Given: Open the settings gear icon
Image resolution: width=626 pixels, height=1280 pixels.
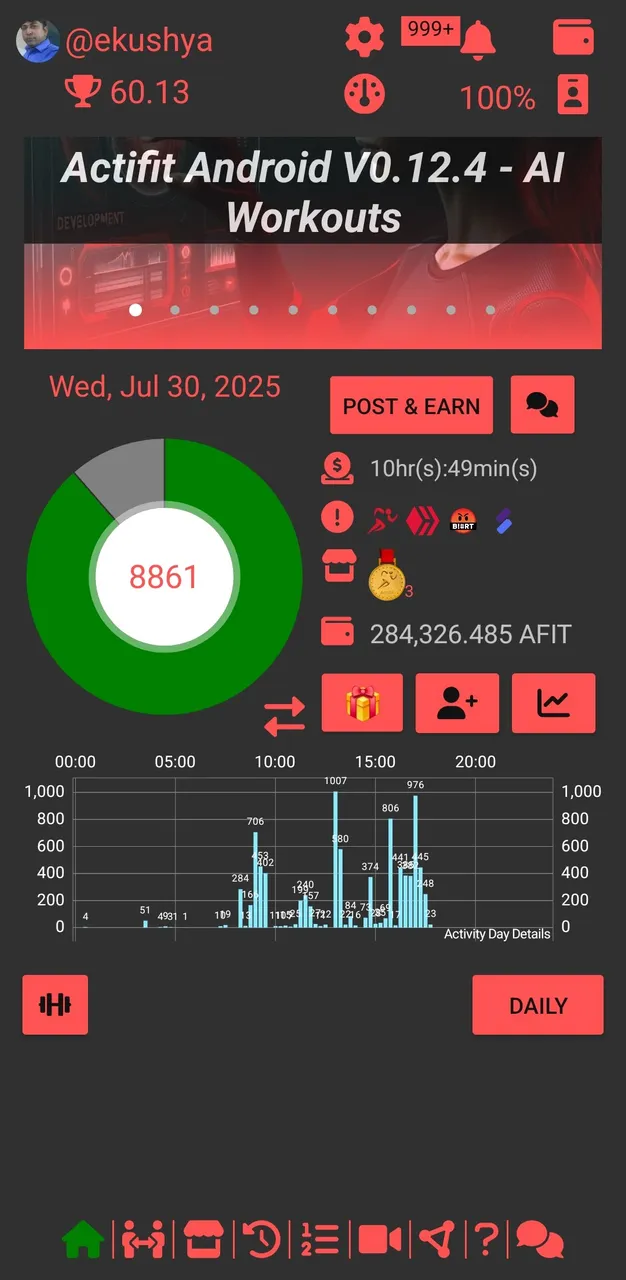Looking at the screenshot, I should tap(364, 38).
